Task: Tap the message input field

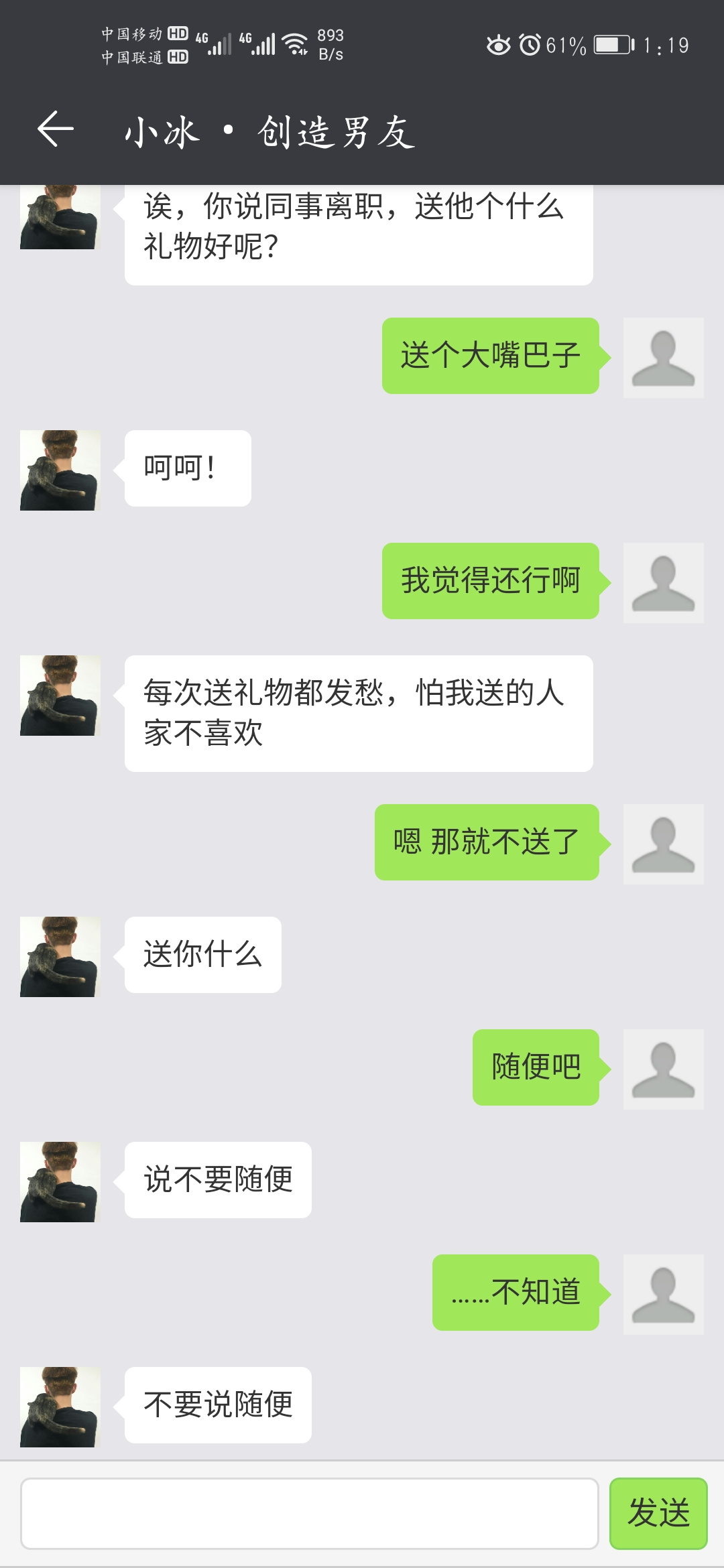Action: [309, 1513]
